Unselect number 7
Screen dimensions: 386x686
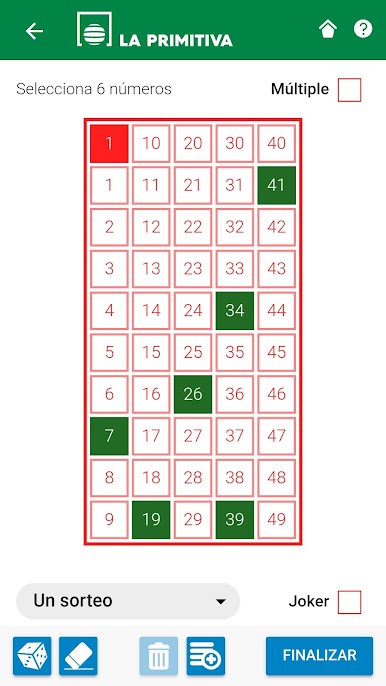point(109,436)
